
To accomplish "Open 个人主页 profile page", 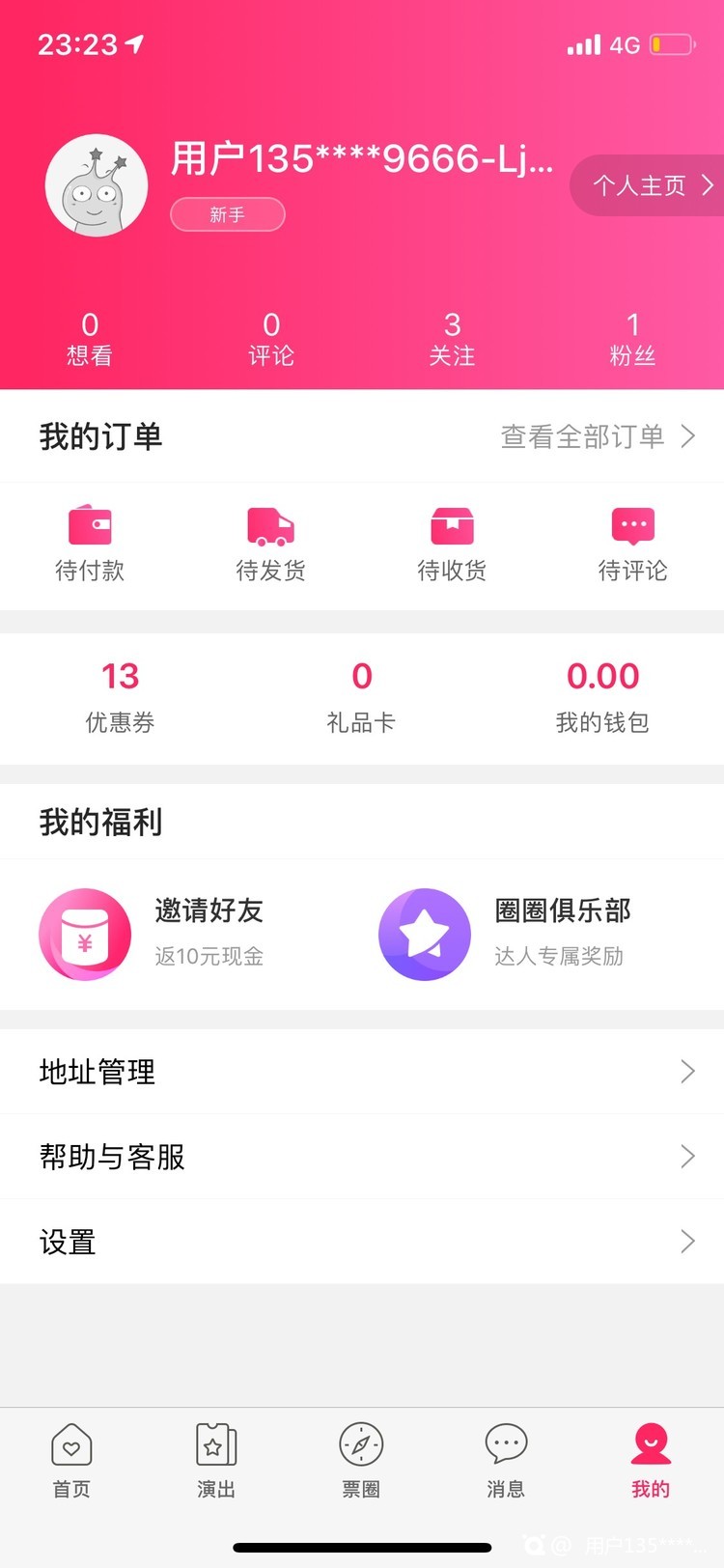I will pos(649,185).
